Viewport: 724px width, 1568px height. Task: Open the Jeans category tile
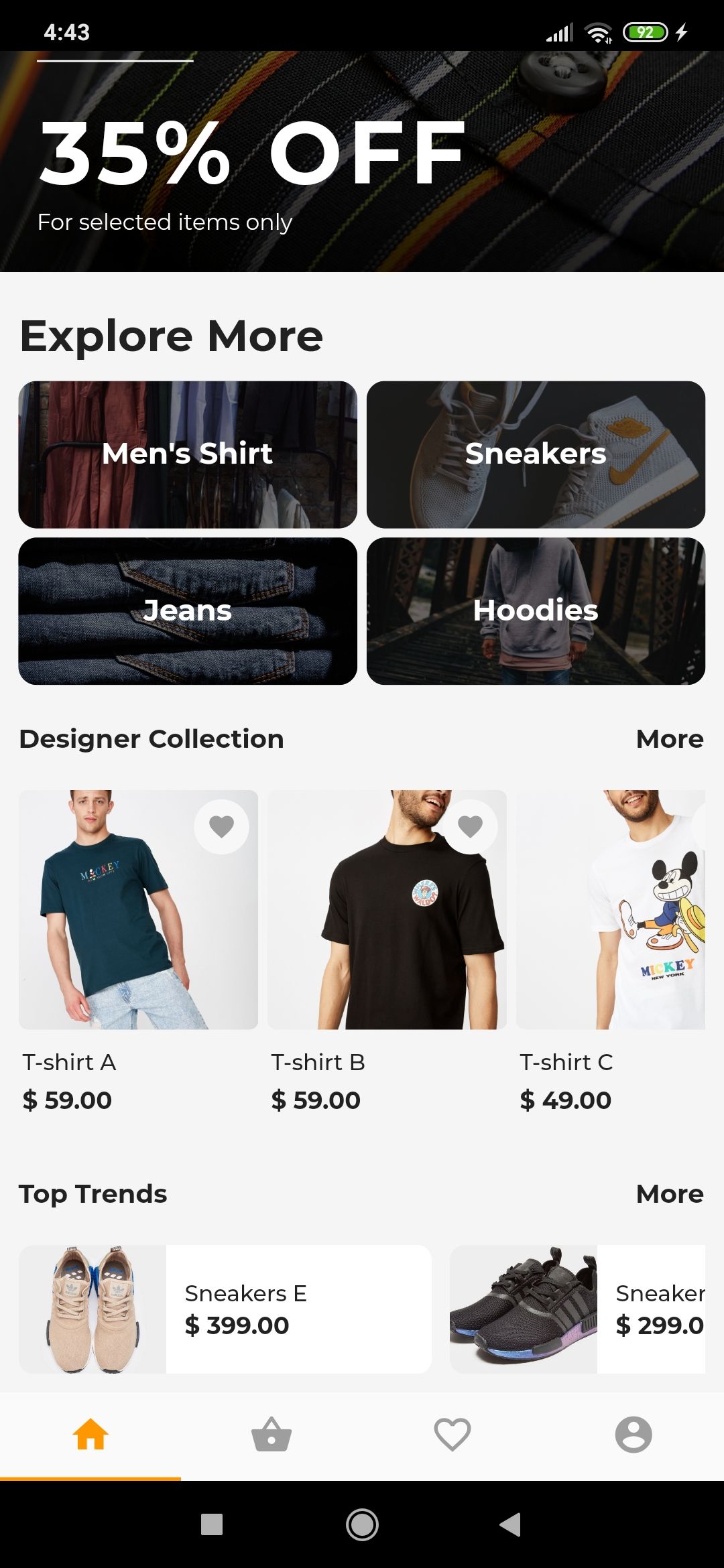tap(188, 610)
